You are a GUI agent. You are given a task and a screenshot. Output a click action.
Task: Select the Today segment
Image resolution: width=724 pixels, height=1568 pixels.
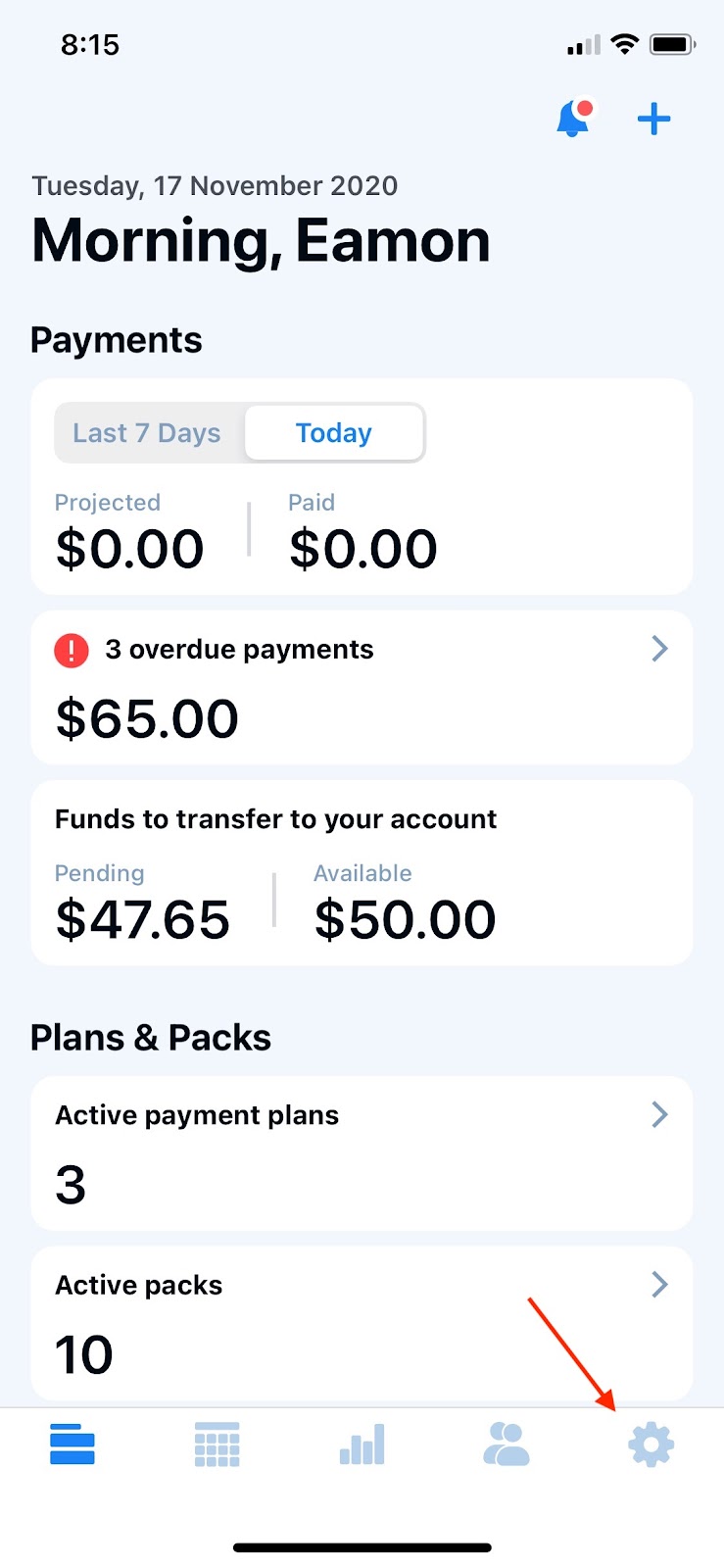point(334,433)
